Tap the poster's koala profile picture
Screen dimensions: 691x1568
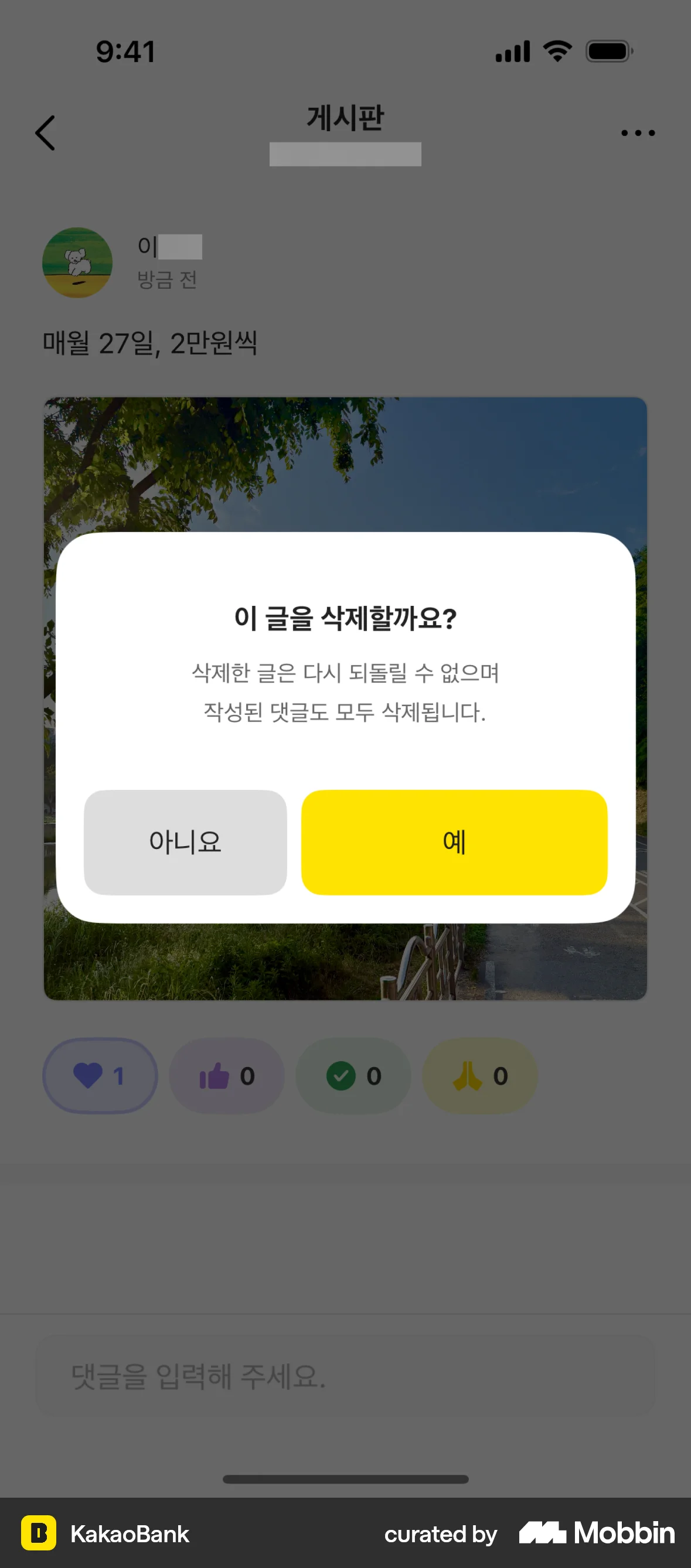[x=77, y=263]
